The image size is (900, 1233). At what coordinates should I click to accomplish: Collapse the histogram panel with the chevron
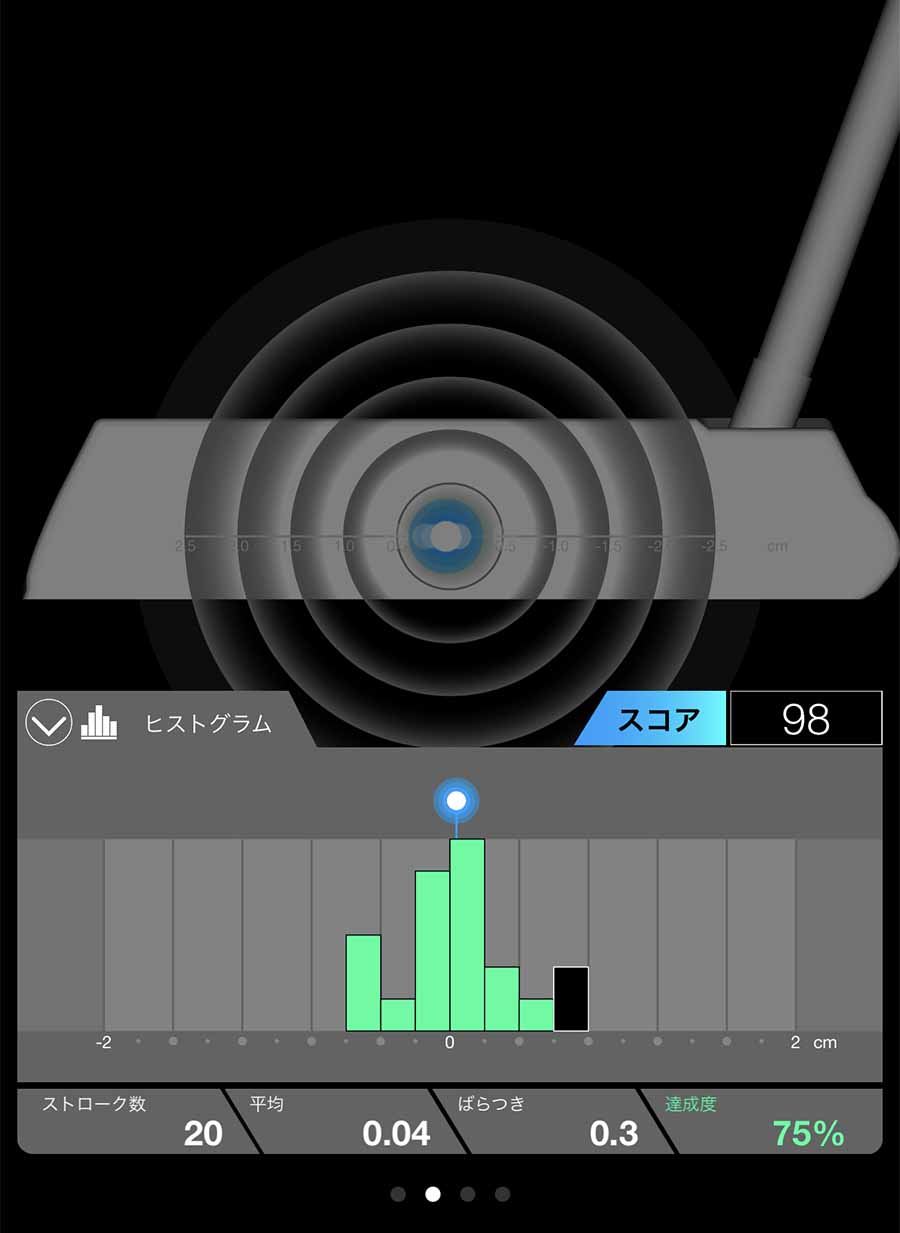pos(48,723)
